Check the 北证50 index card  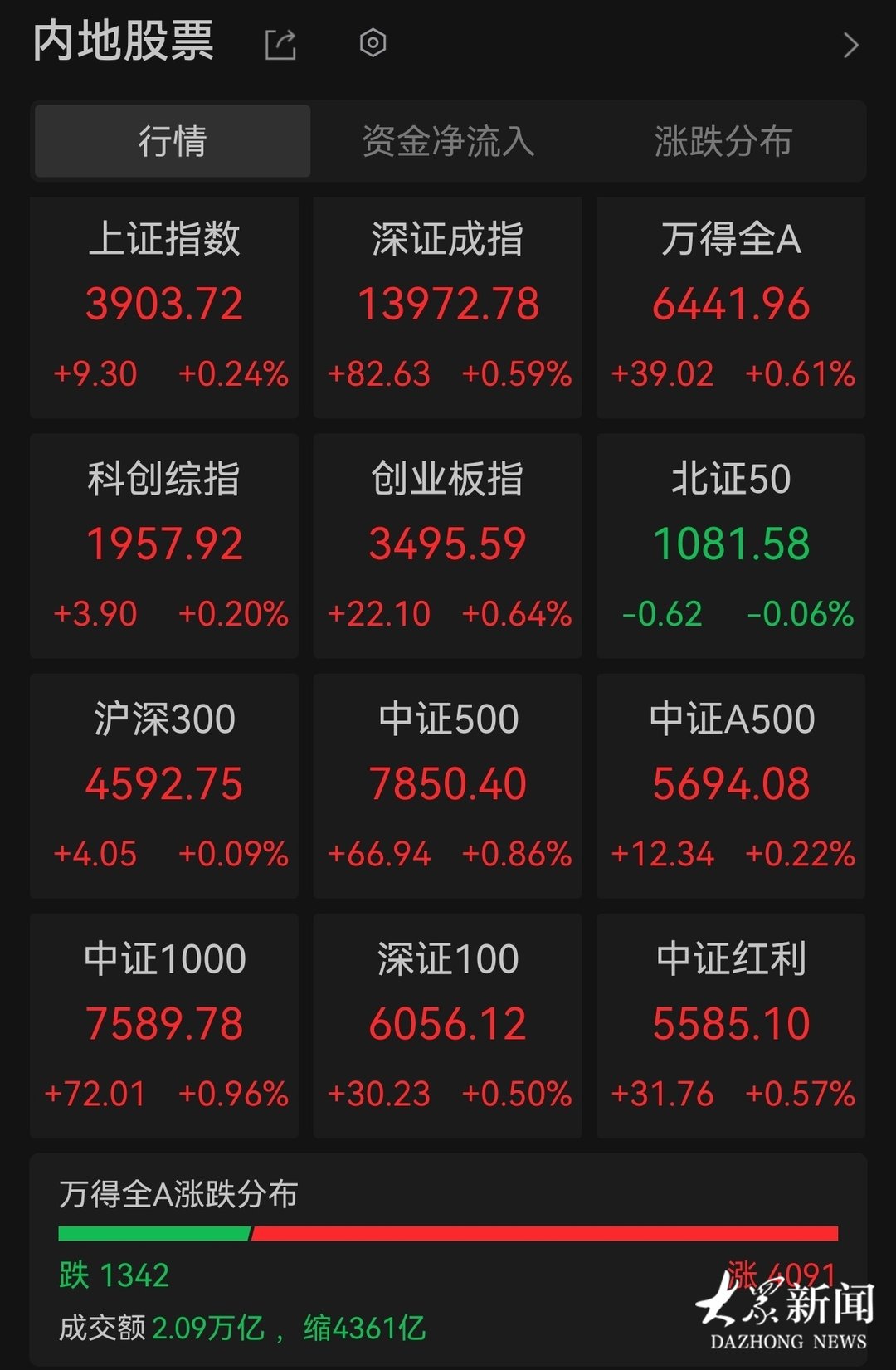[x=731, y=546]
